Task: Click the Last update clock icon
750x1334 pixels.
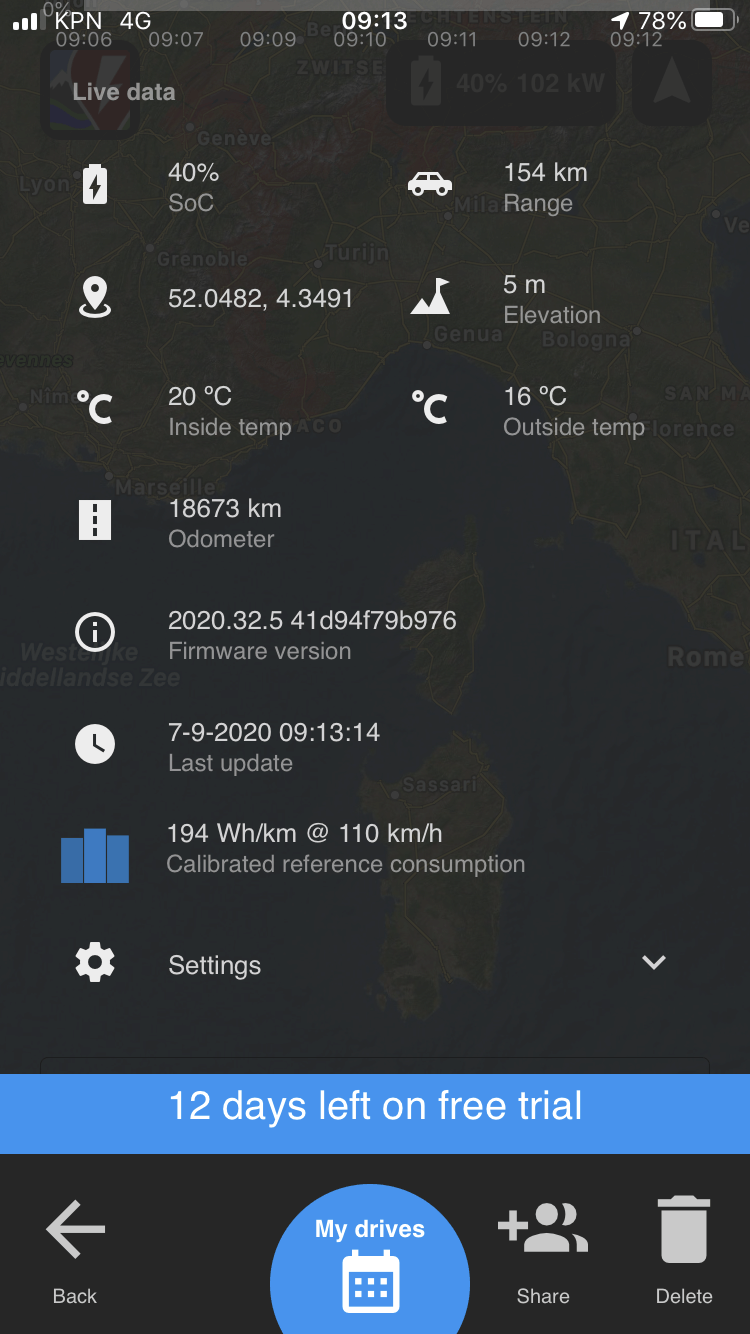Action: point(95,743)
